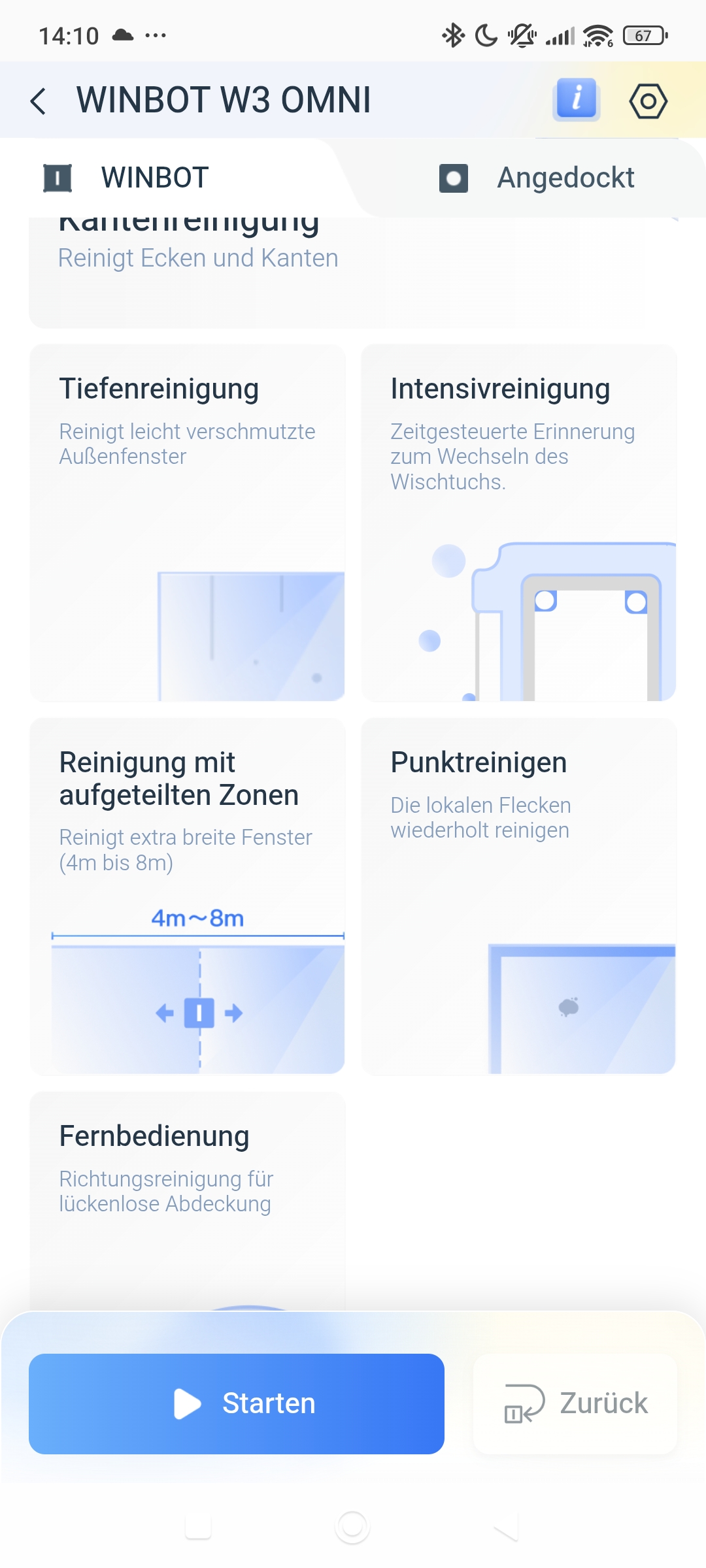The height and width of the screenshot is (1568, 706).
Task: Select the Kantenreinigung mode card
Action: pos(261,274)
